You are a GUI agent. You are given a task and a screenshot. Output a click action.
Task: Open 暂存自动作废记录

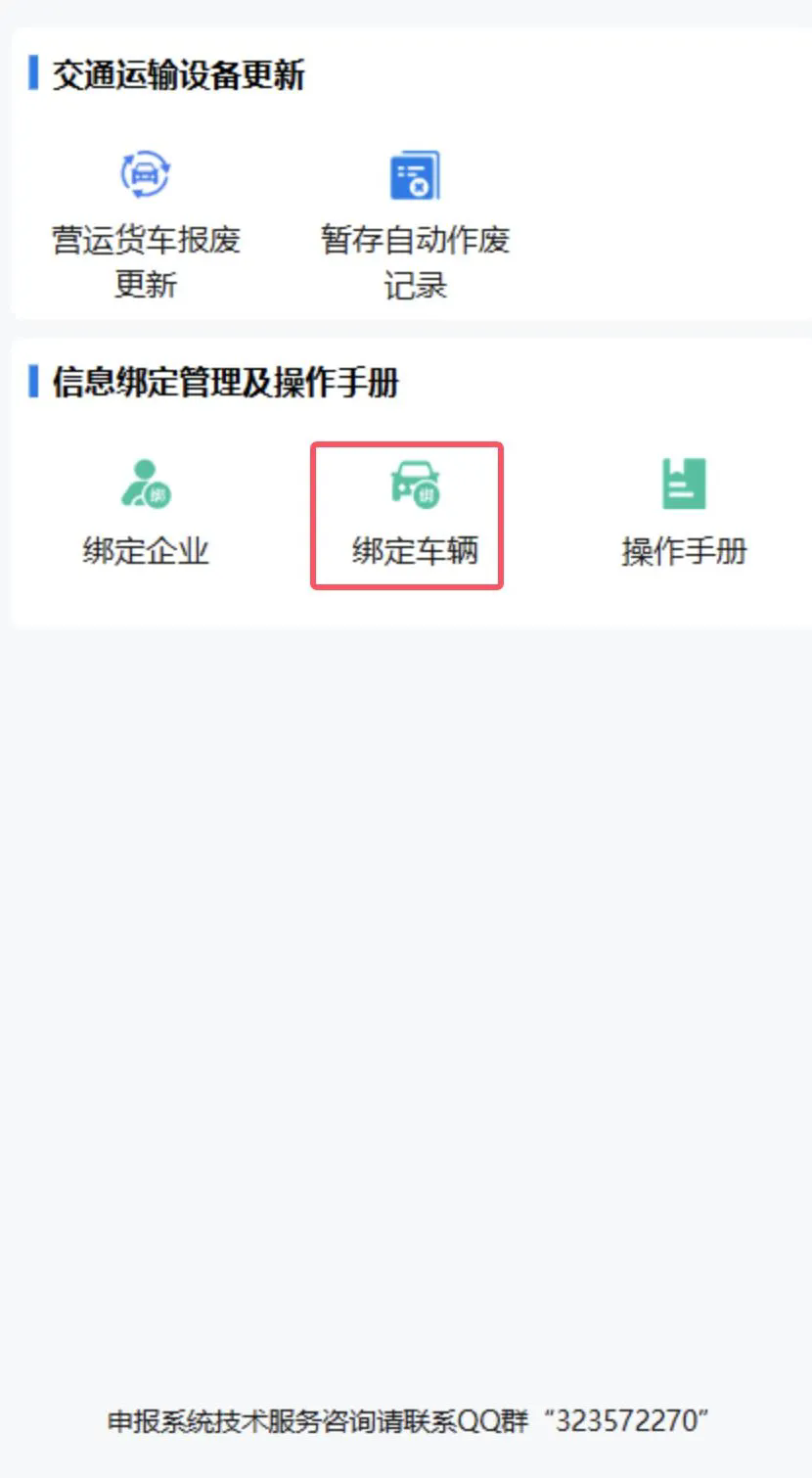415,225
